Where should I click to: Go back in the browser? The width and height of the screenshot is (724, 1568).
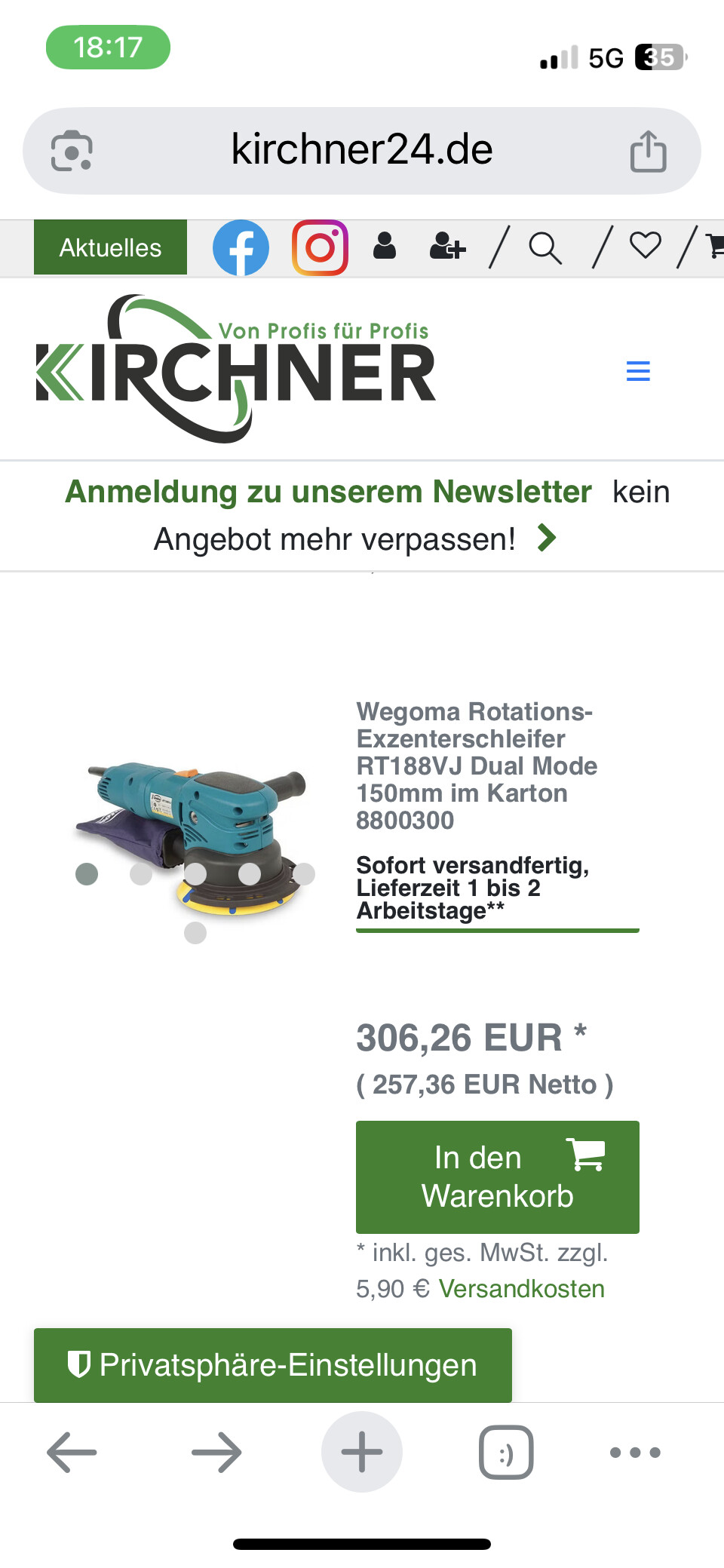point(72,1452)
